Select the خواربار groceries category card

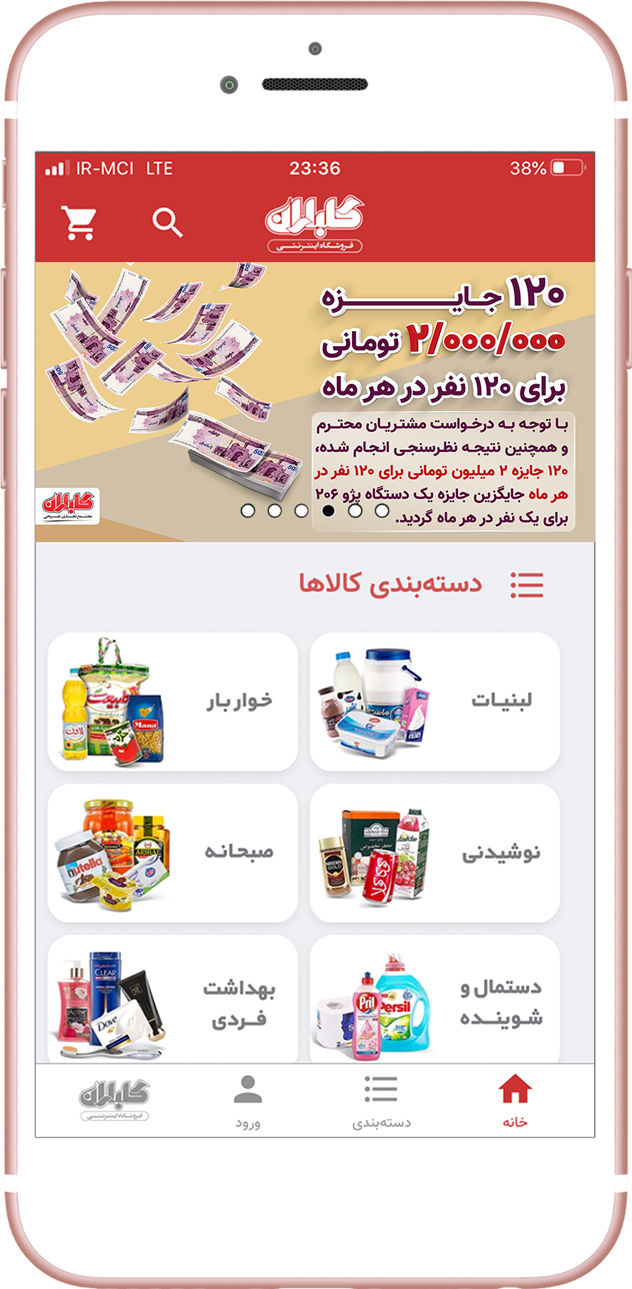pyautogui.click(x=172, y=701)
